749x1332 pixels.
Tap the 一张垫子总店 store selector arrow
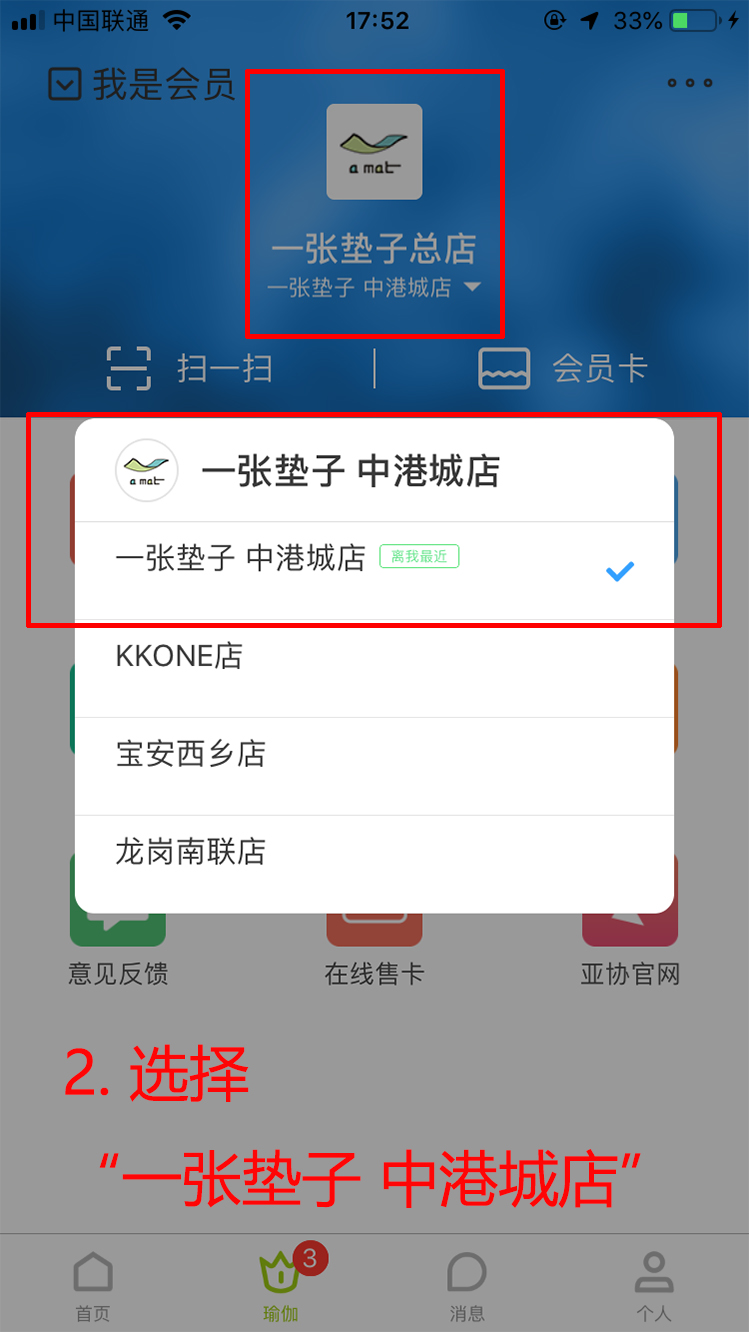(473, 287)
